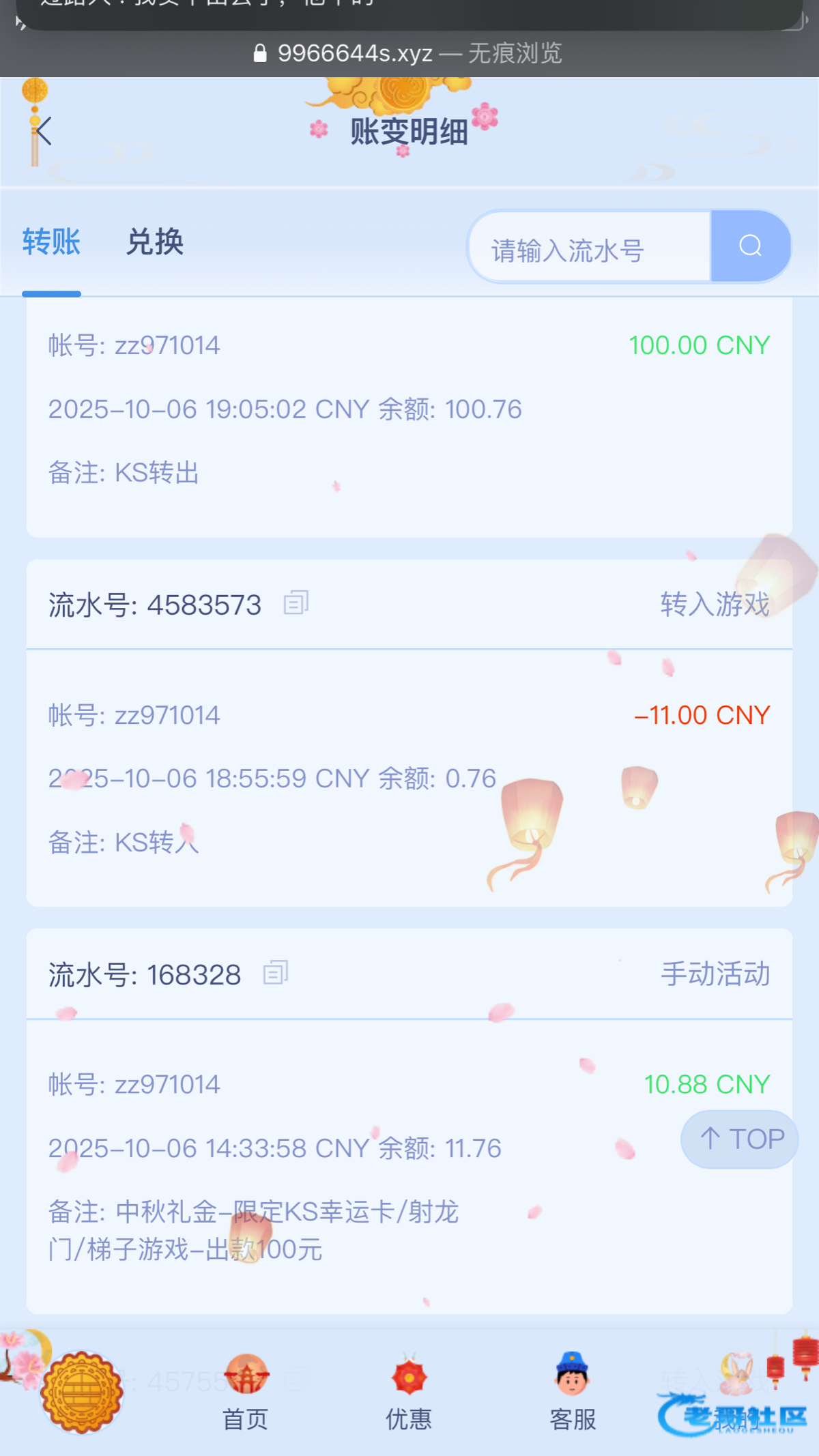This screenshot has width=819, height=1456.
Task: Select the 转账 tab
Action: 51,243
